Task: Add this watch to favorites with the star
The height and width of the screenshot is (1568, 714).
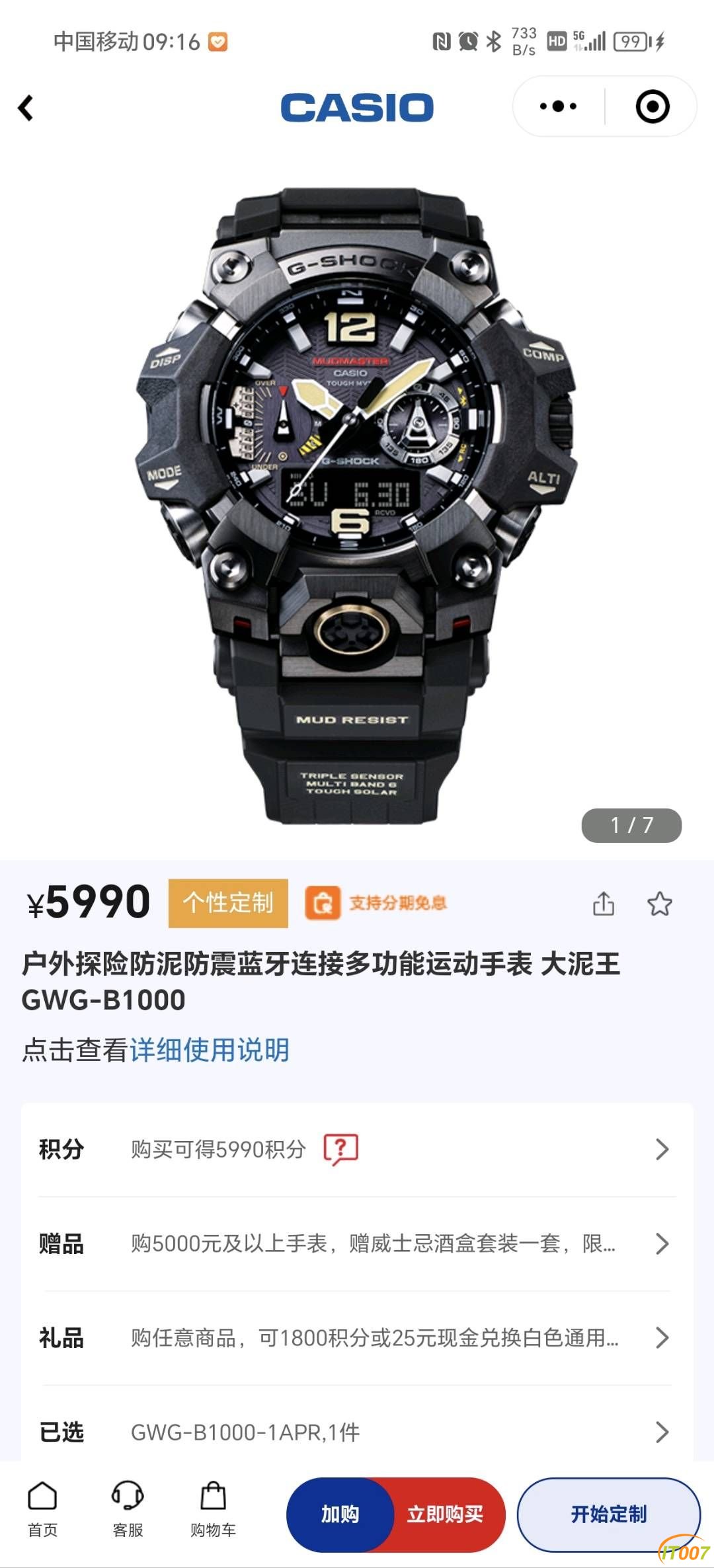Action: (x=659, y=904)
